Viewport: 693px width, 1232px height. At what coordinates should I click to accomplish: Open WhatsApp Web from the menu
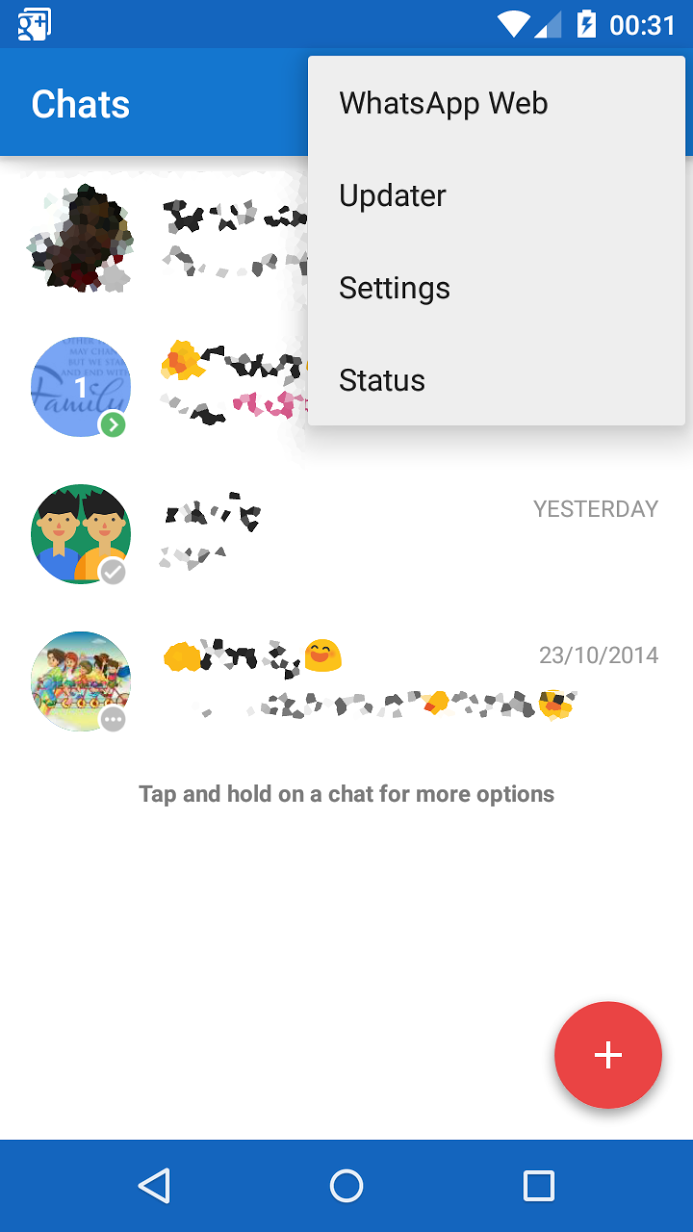(x=443, y=103)
